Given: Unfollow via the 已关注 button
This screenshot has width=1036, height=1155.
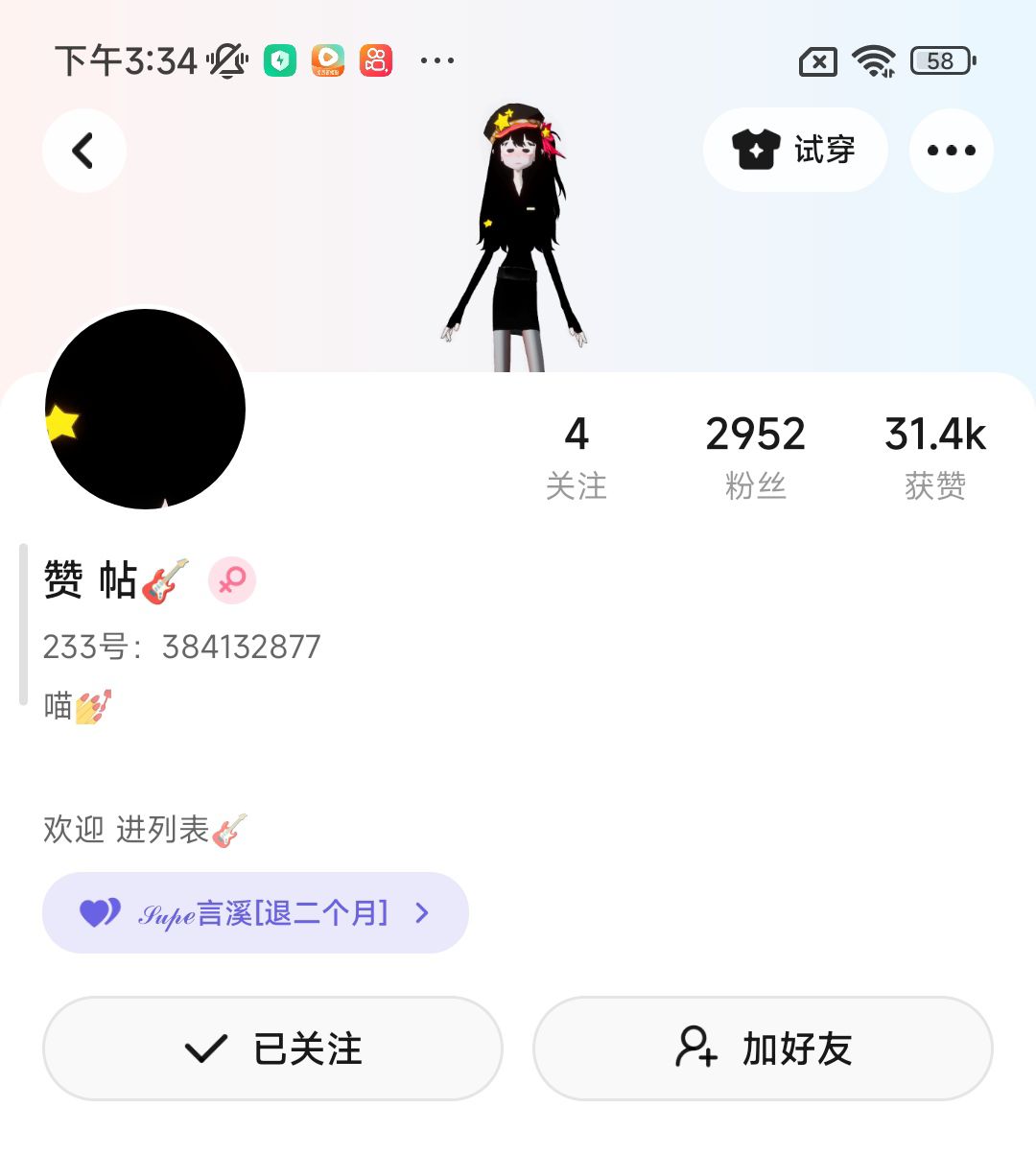Looking at the screenshot, I should tap(272, 1048).
